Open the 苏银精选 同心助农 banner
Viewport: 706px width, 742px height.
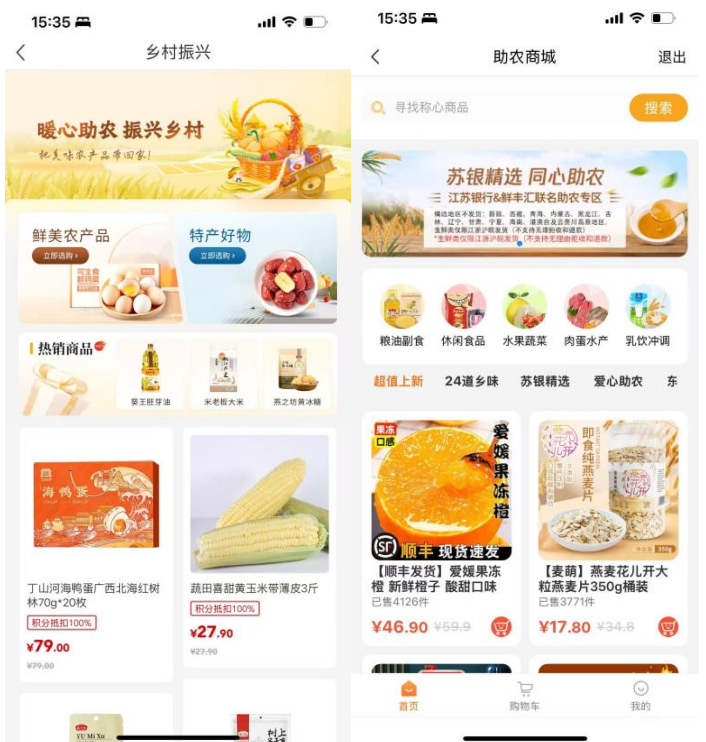[x=525, y=203]
